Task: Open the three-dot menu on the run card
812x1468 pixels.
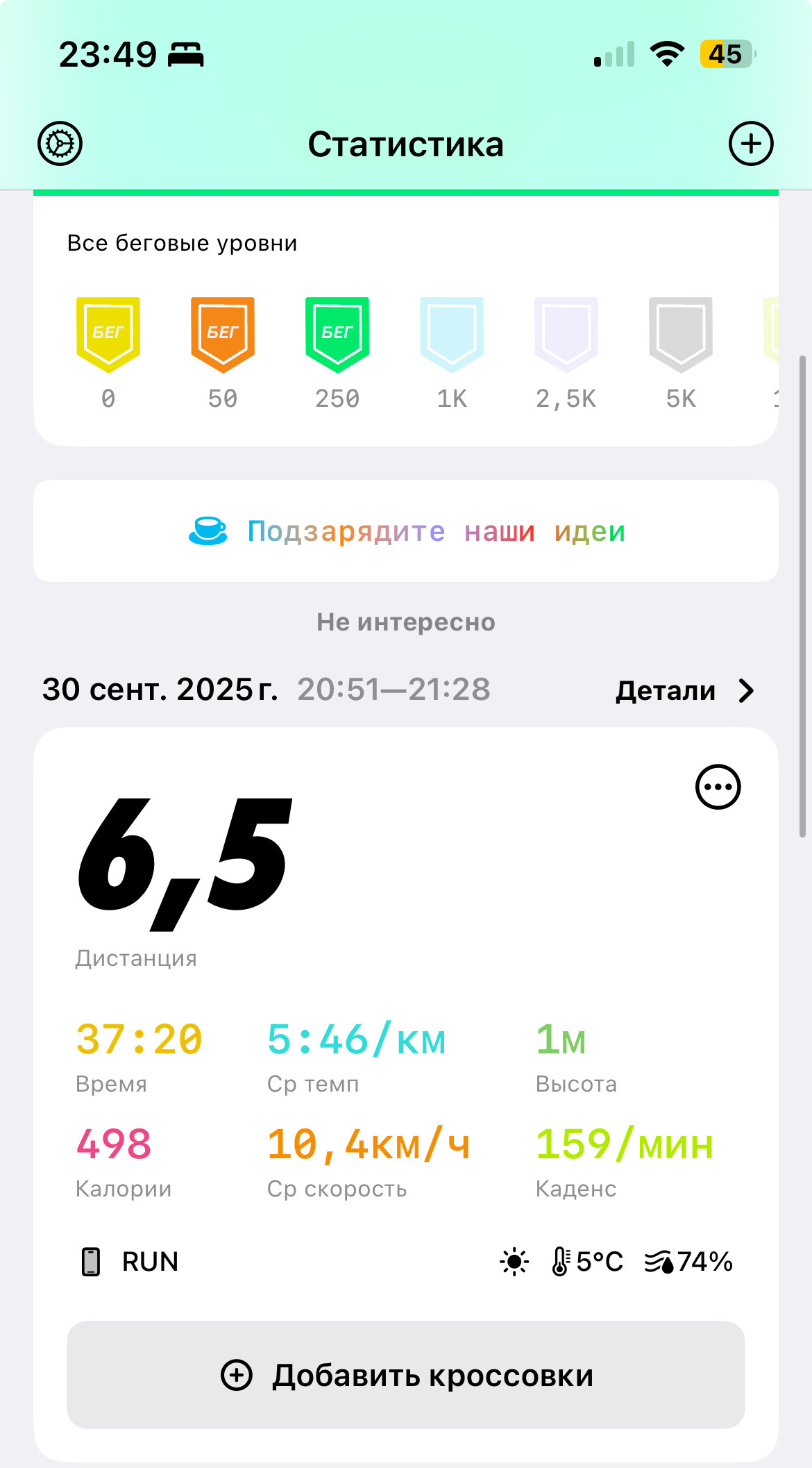Action: 718,787
